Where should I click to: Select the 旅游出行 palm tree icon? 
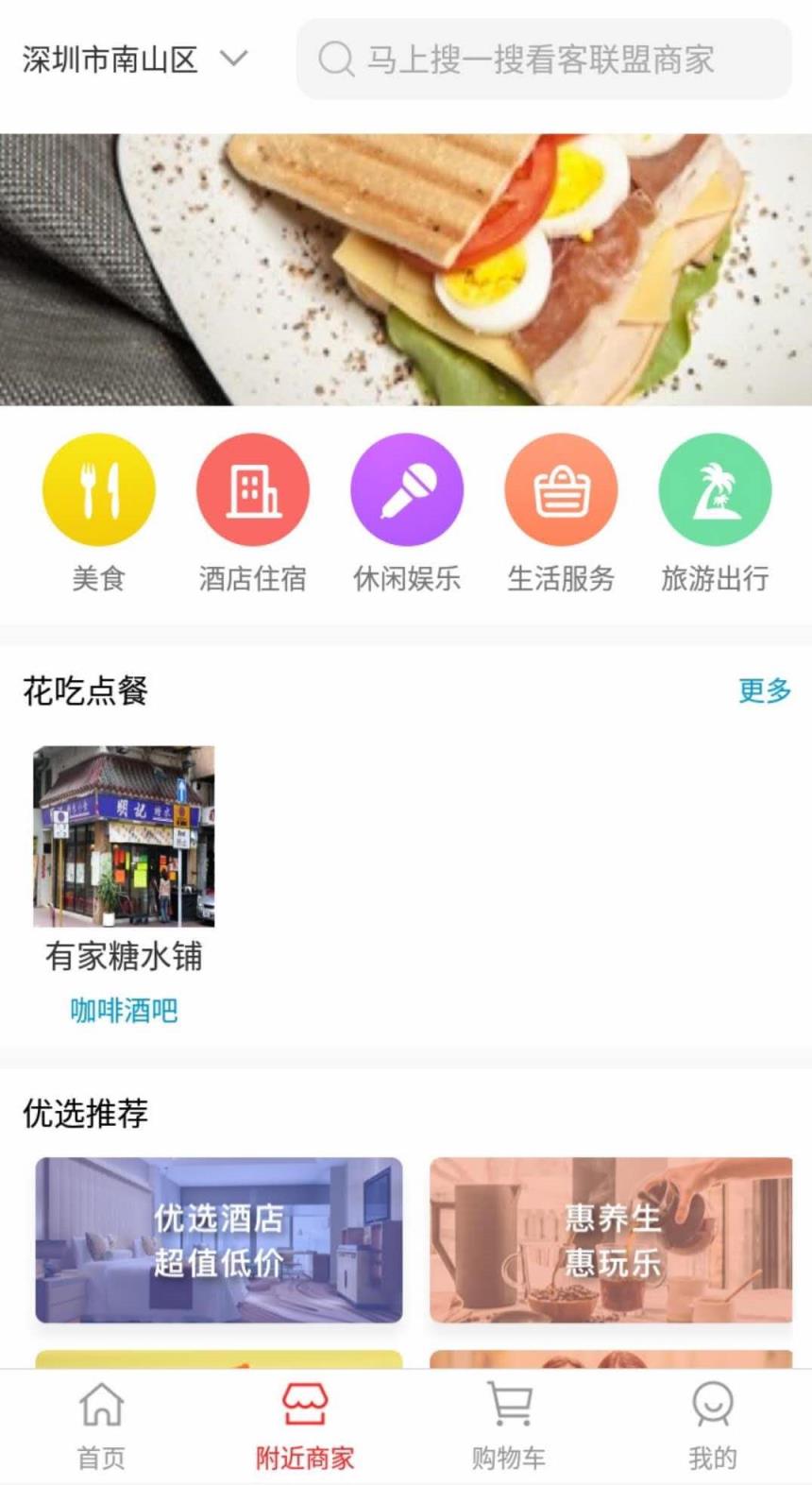pos(715,489)
